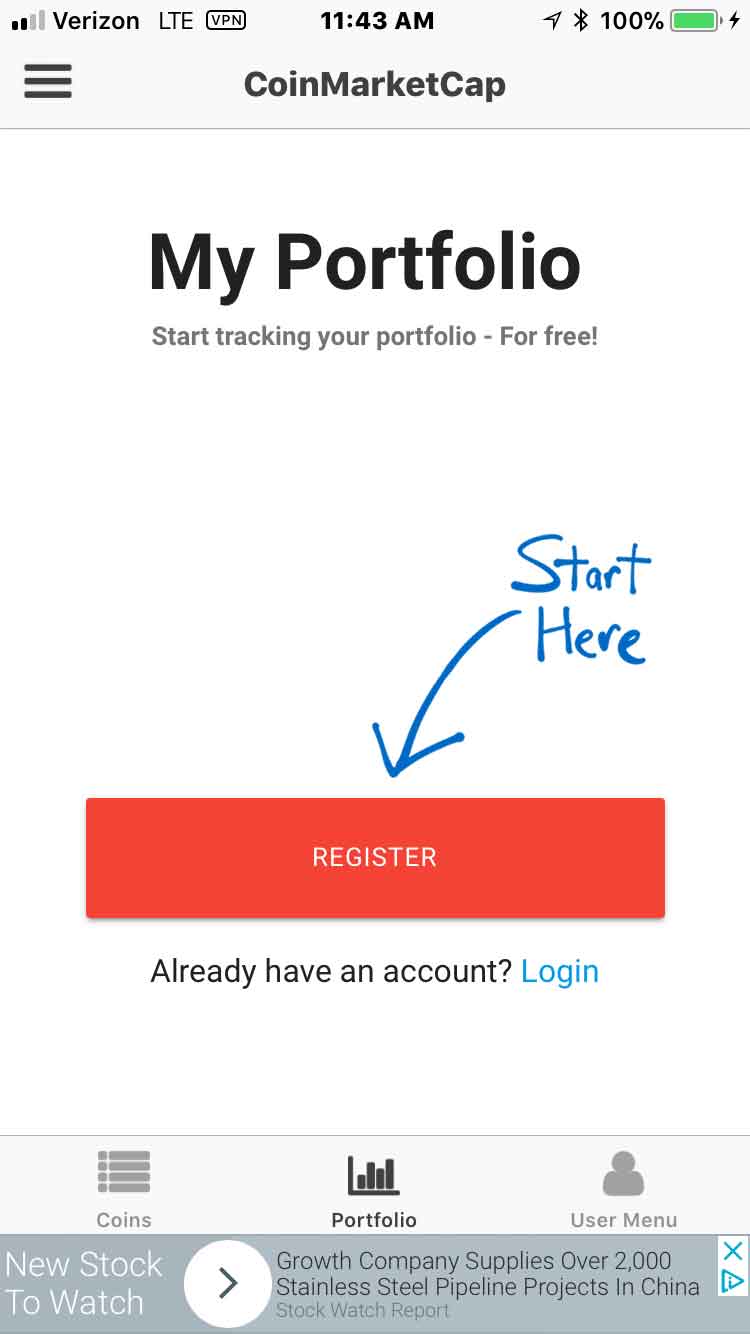The image size is (750, 1334).
Task: Tap the red Register button
Action: pos(375,857)
